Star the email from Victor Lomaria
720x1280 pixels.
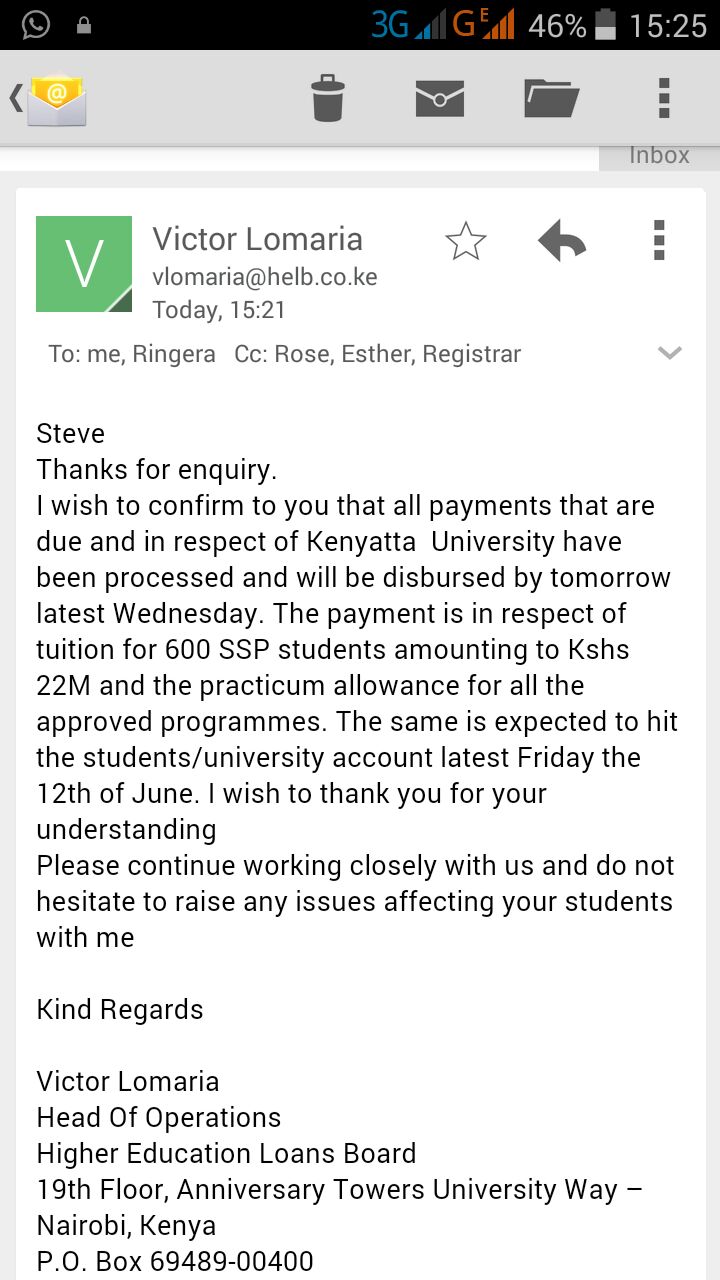[x=466, y=242]
